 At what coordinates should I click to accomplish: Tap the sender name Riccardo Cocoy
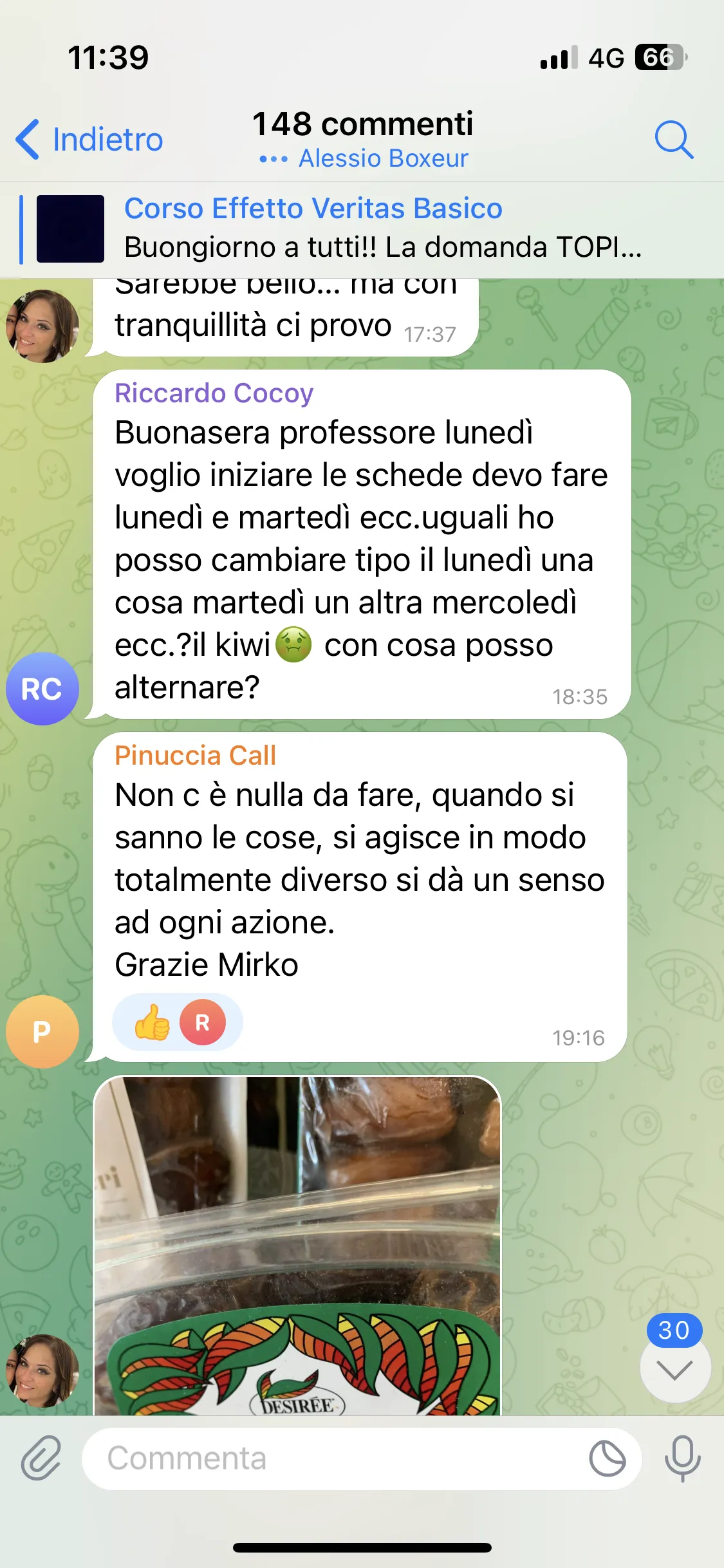pyautogui.click(x=214, y=393)
